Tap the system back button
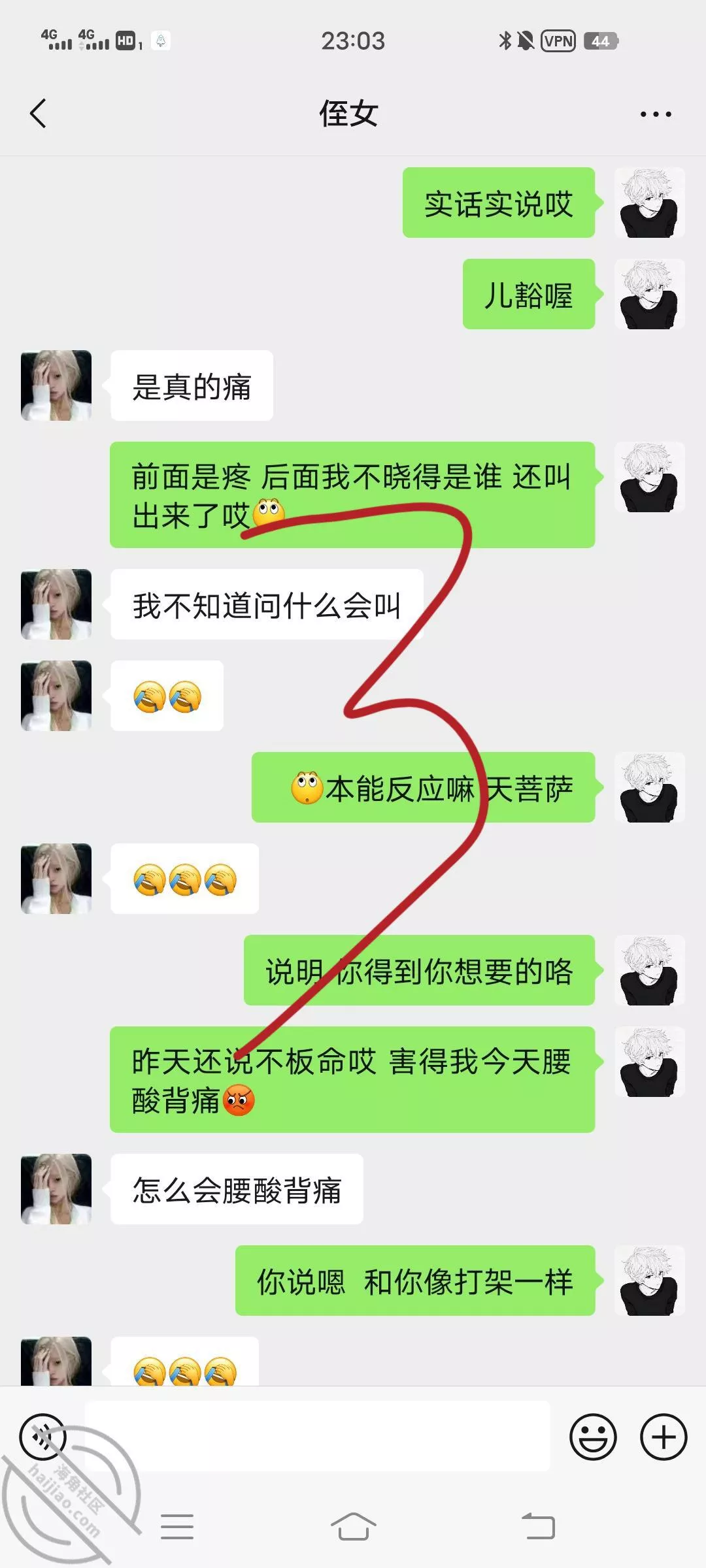The image size is (706, 1568). point(538,1527)
